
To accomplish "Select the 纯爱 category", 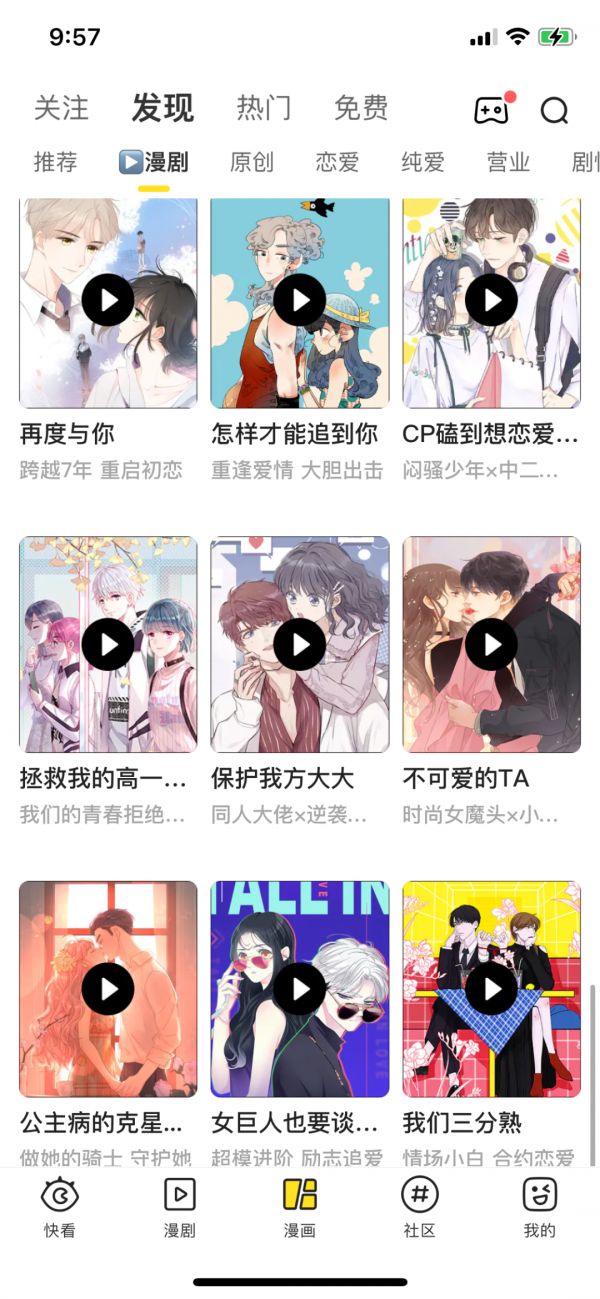I will [x=423, y=162].
